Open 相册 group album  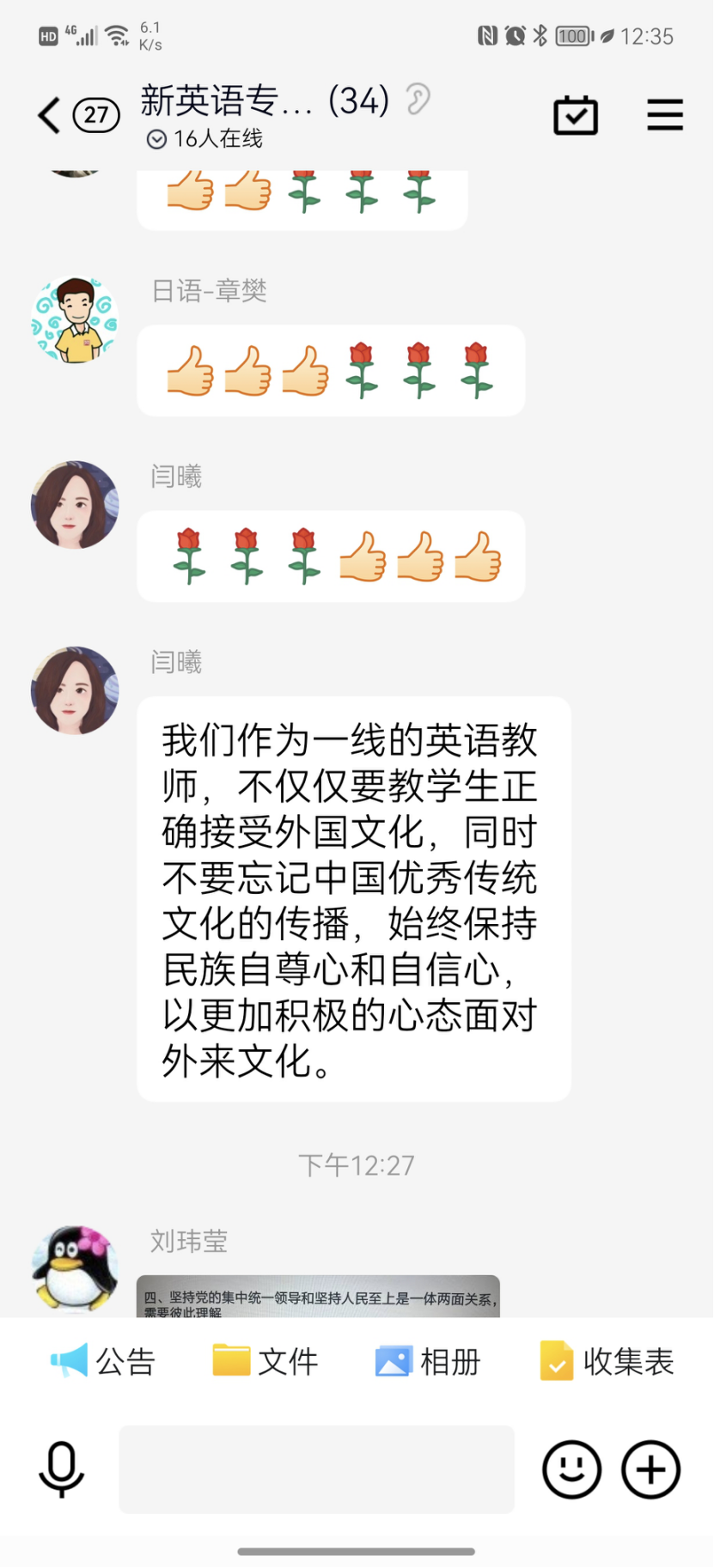(428, 1361)
